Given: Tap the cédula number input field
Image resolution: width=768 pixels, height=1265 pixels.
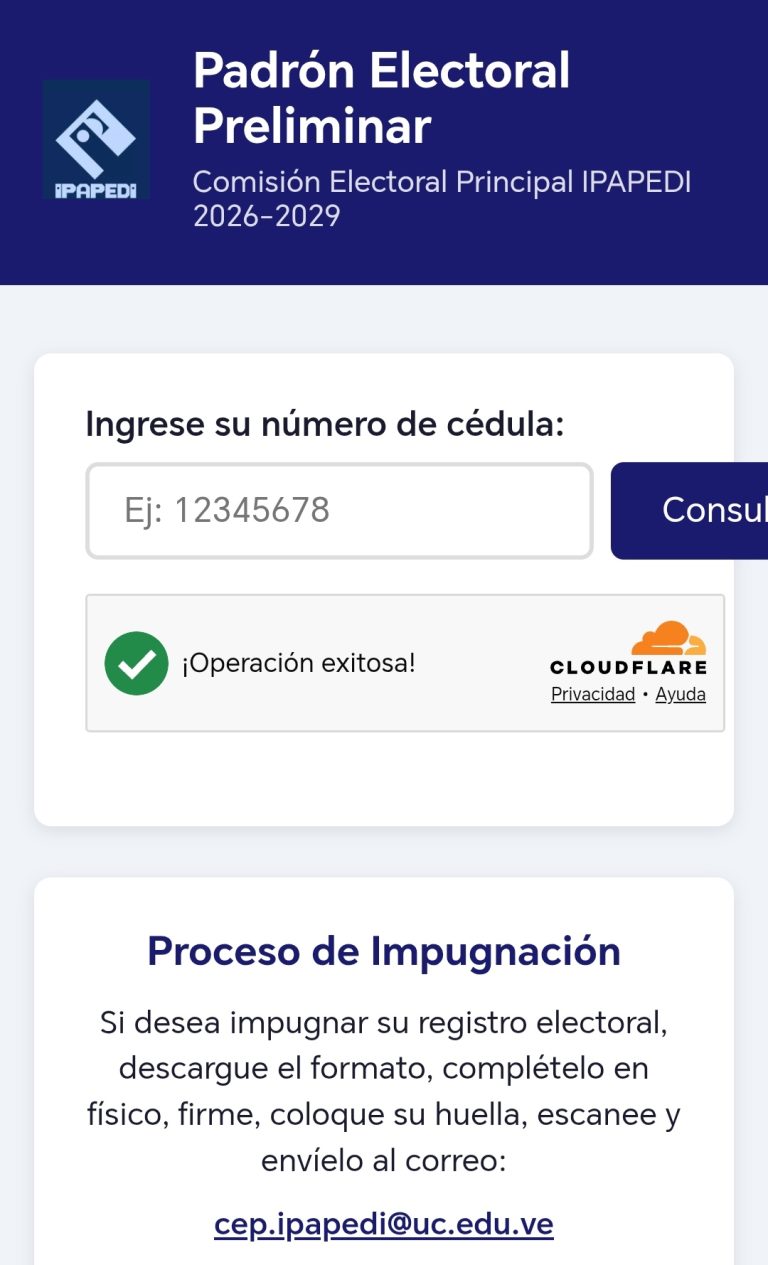Looking at the screenshot, I should (x=339, y=511).
